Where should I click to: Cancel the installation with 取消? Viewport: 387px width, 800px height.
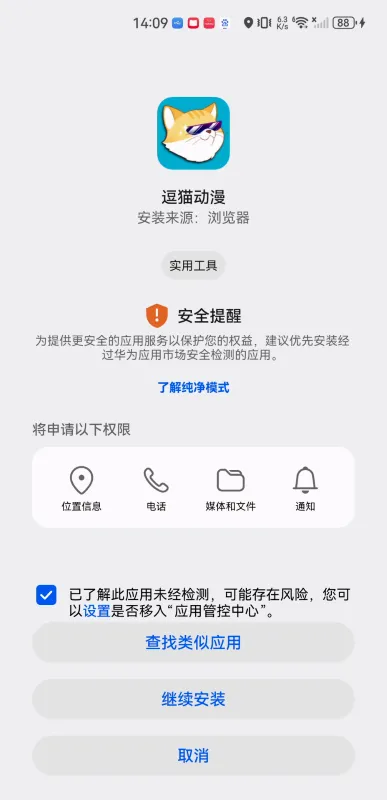click(x=193, y=756)
